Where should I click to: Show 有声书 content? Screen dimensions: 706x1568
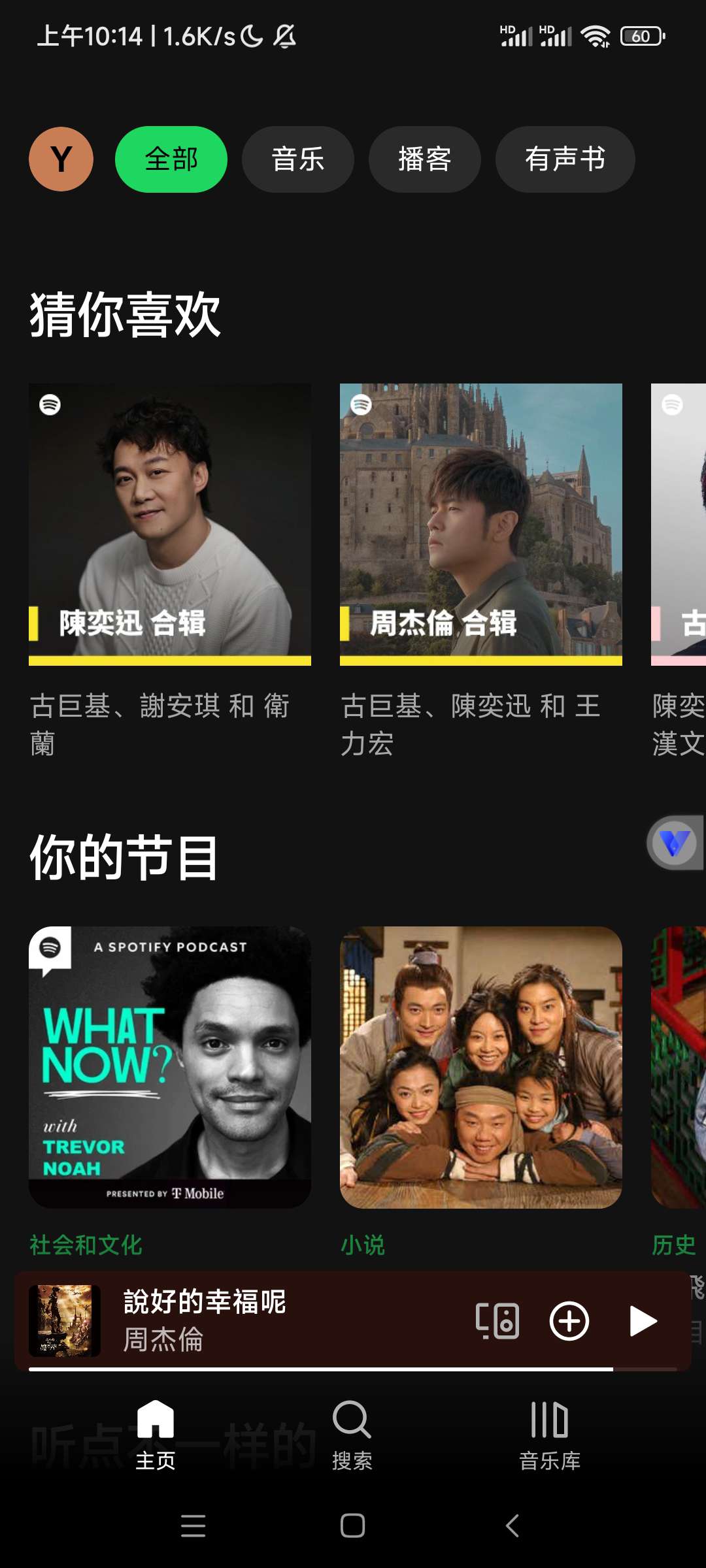click(565, 159)
